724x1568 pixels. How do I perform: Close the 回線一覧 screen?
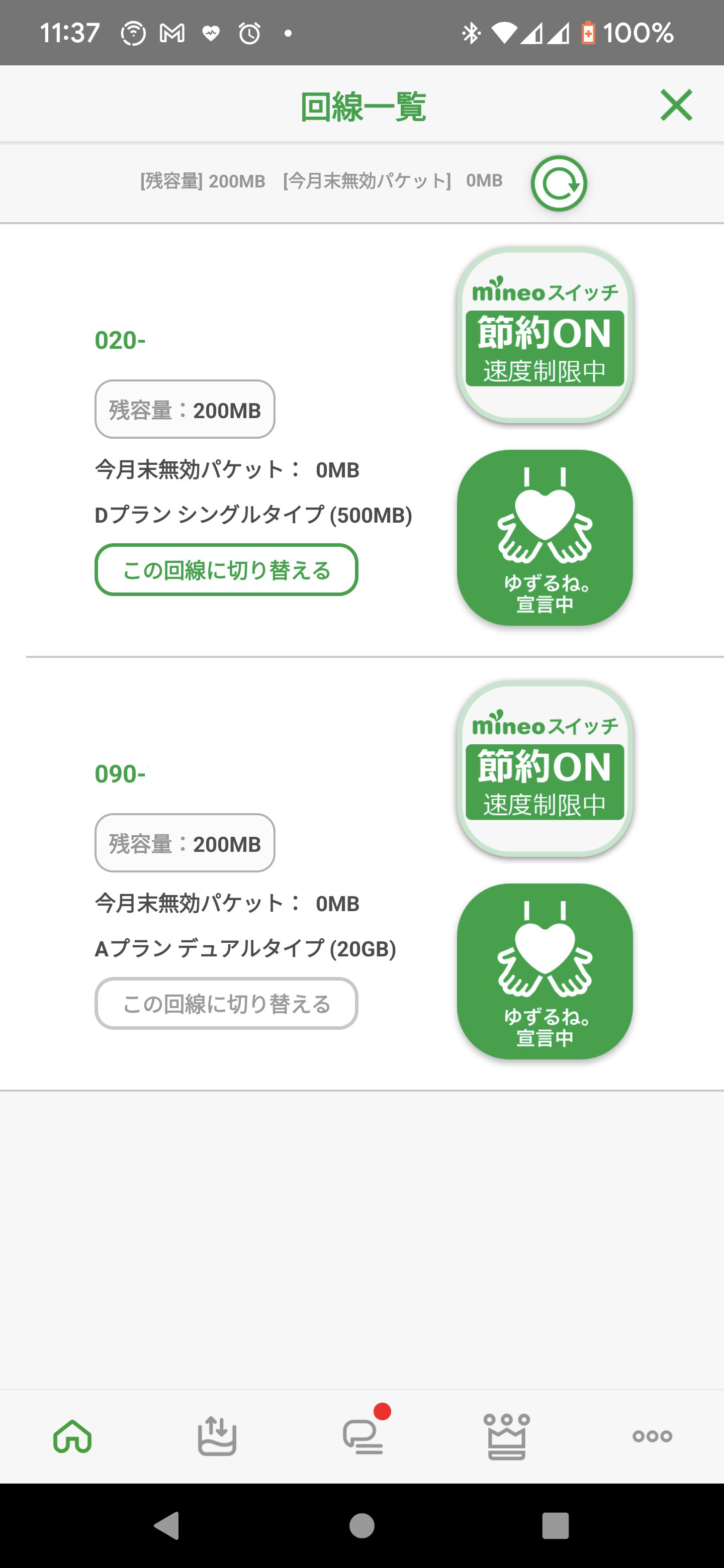coord(676,106)
